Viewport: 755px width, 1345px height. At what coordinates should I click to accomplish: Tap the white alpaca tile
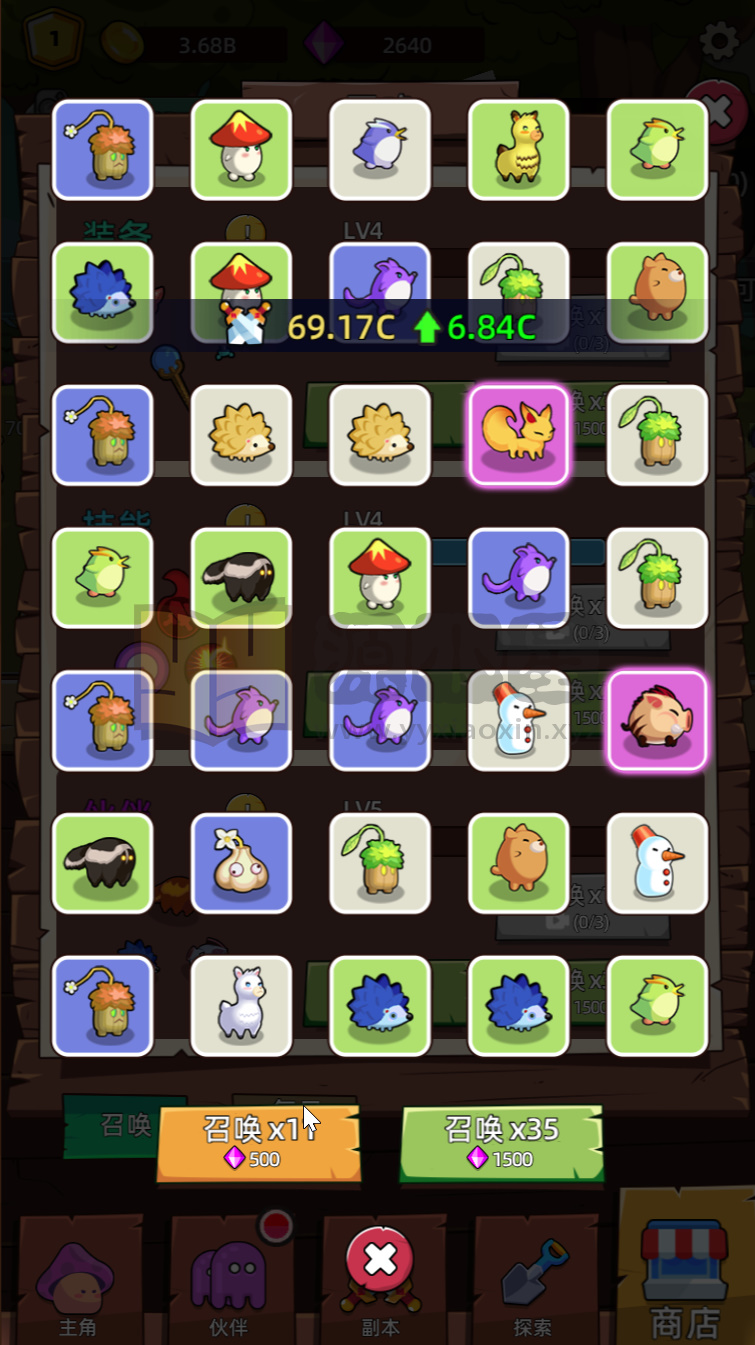[241, 1005]
